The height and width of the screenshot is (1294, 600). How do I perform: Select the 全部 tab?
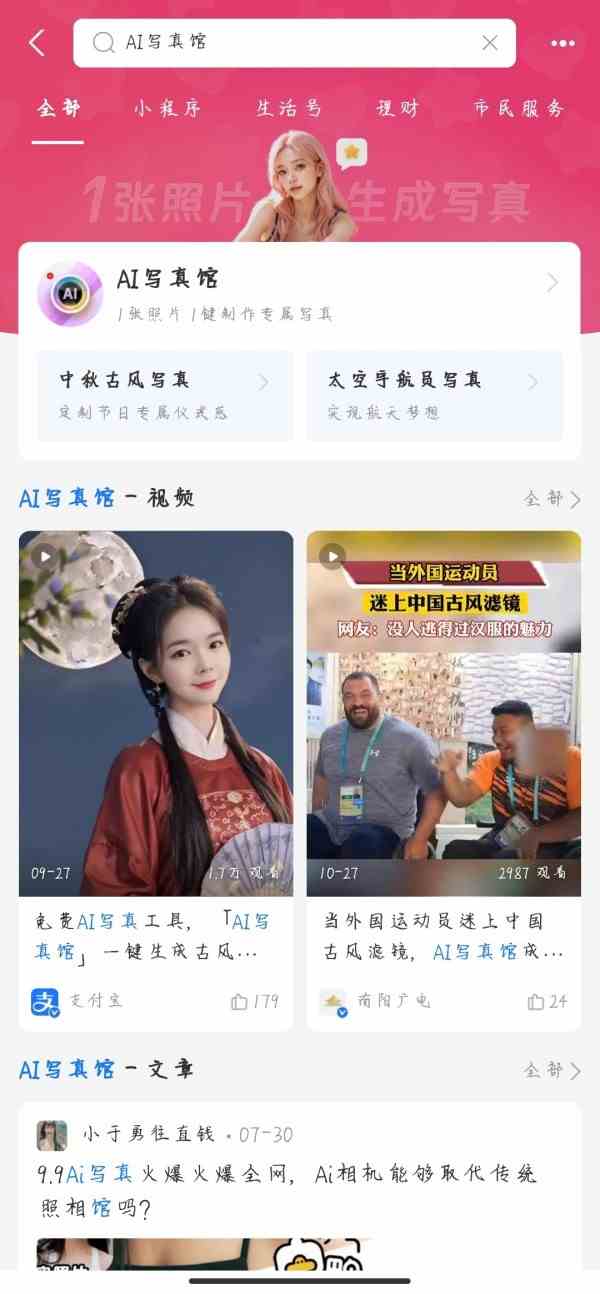(58, 109)
